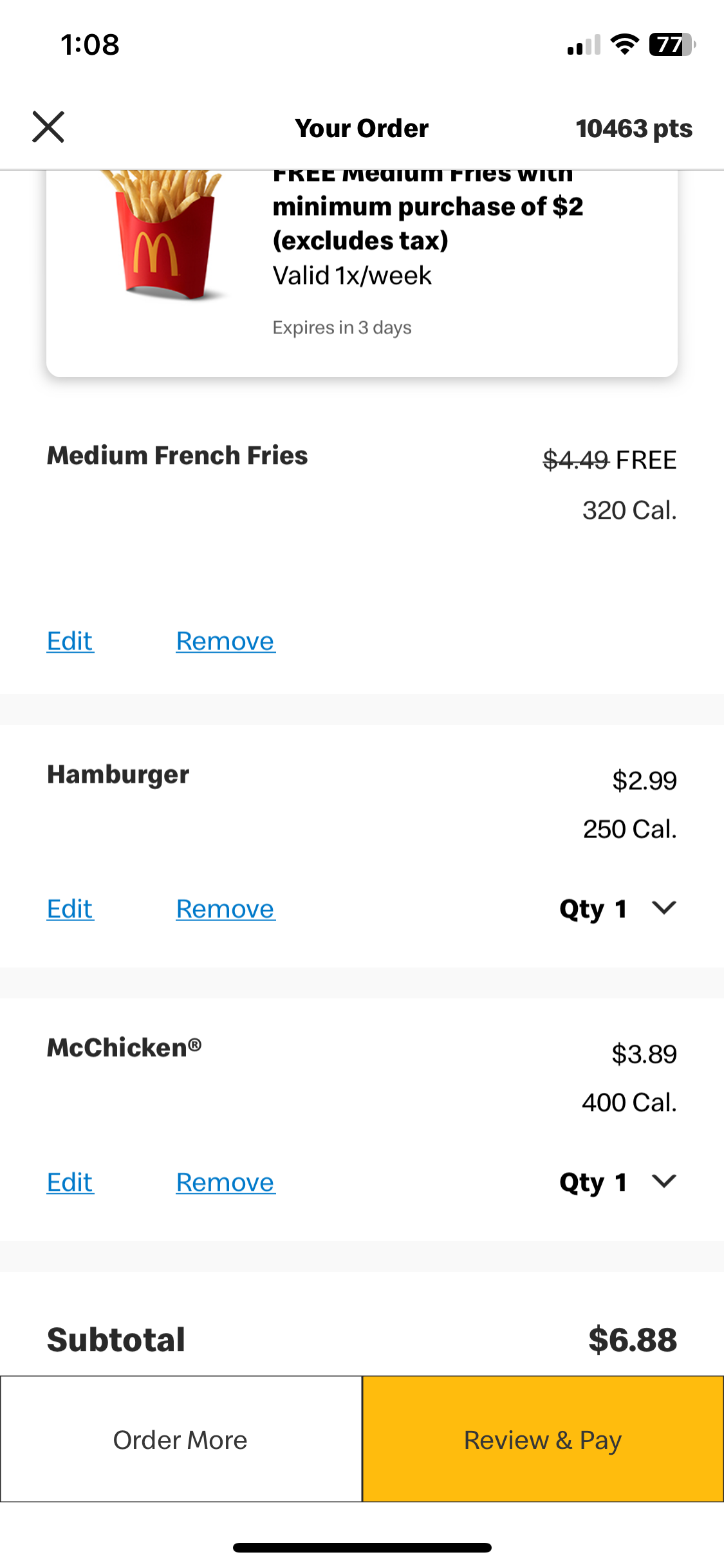The width and height of the screenshot is (724, 1568).
Task: Edit the McChicken item
Action: click(70, 1182)
